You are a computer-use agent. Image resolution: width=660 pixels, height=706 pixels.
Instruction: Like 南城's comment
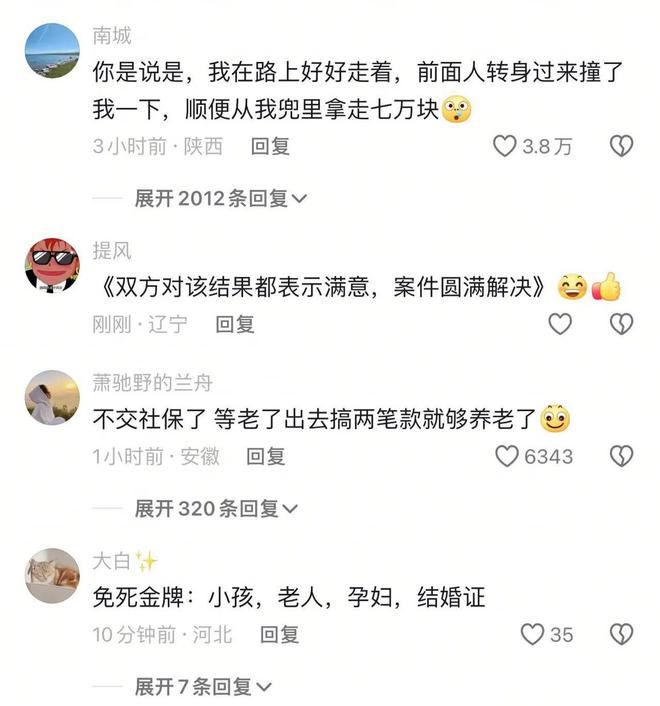[x=505, y=146]
